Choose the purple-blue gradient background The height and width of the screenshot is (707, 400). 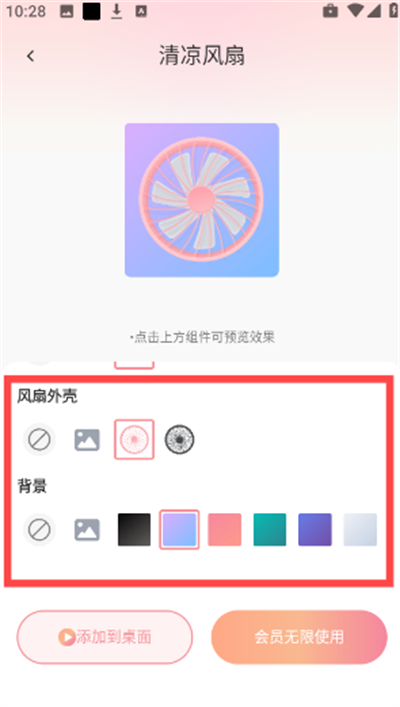179,529
